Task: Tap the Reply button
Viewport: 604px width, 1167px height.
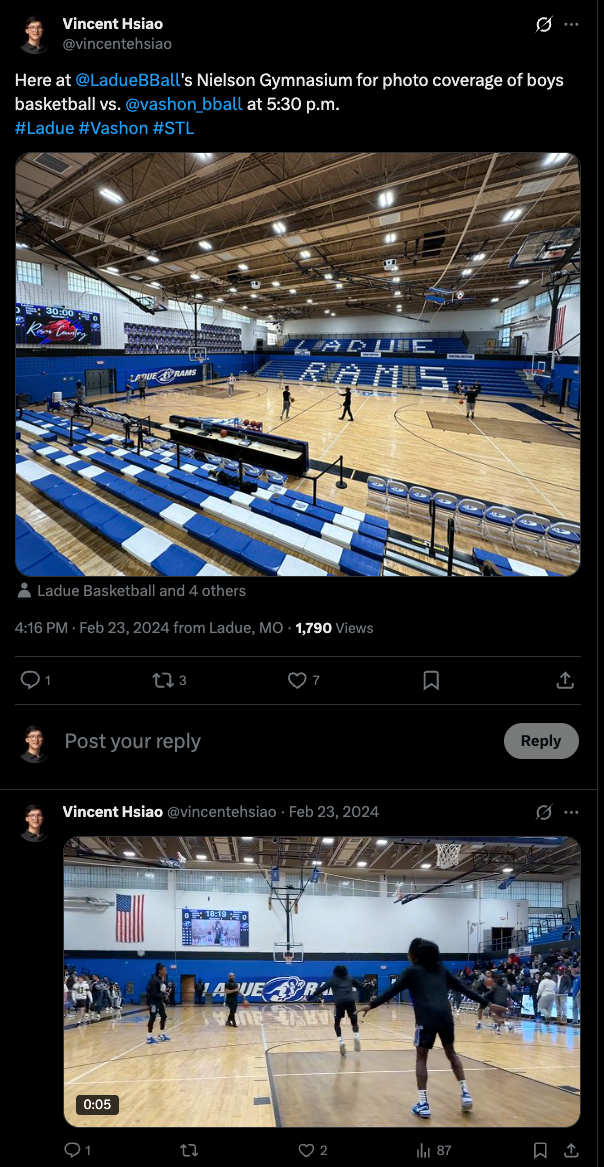Action: 540,741
